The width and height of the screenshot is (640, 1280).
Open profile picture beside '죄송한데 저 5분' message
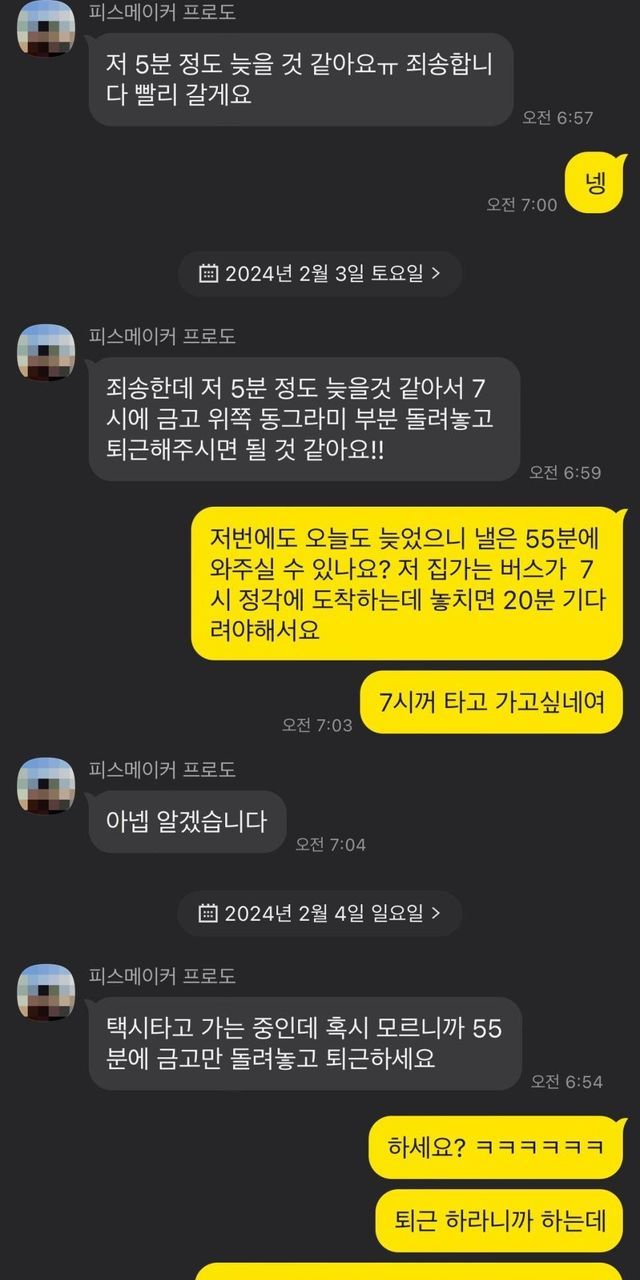(x=46, y=354)
